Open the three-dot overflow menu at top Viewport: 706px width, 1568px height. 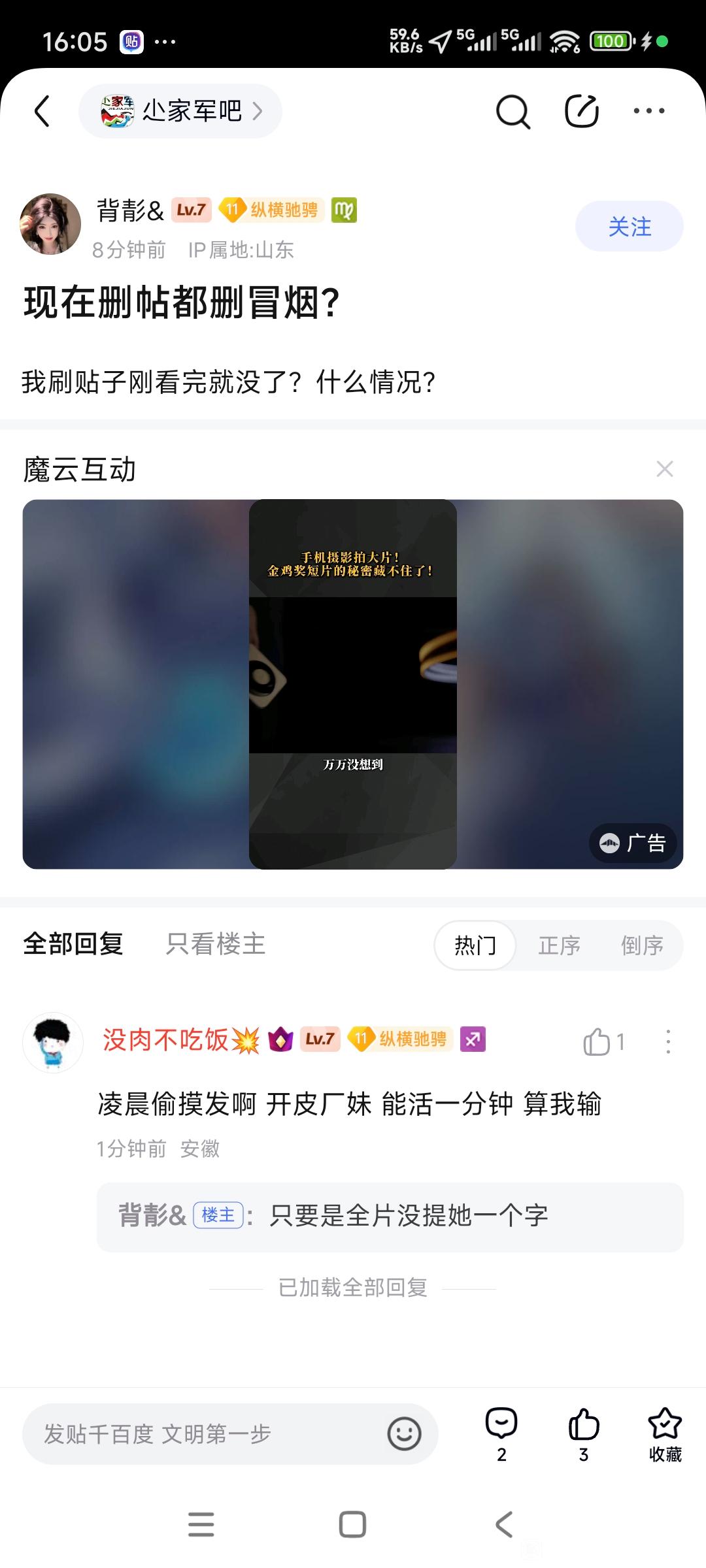point(649,111)
